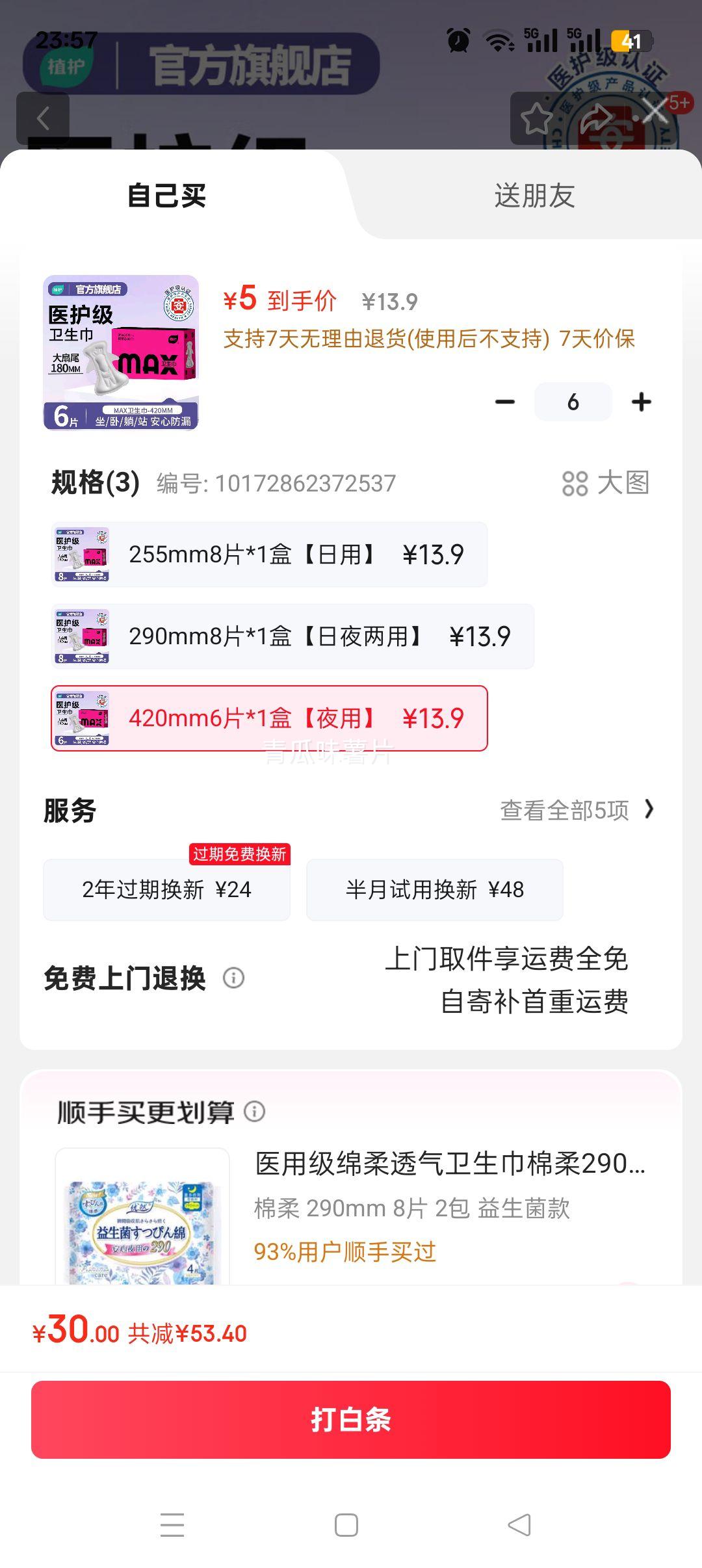The height and width of the screenshot is (1568, 702).
Task: Close the purchase options sheet
Action: coord(655,111)
